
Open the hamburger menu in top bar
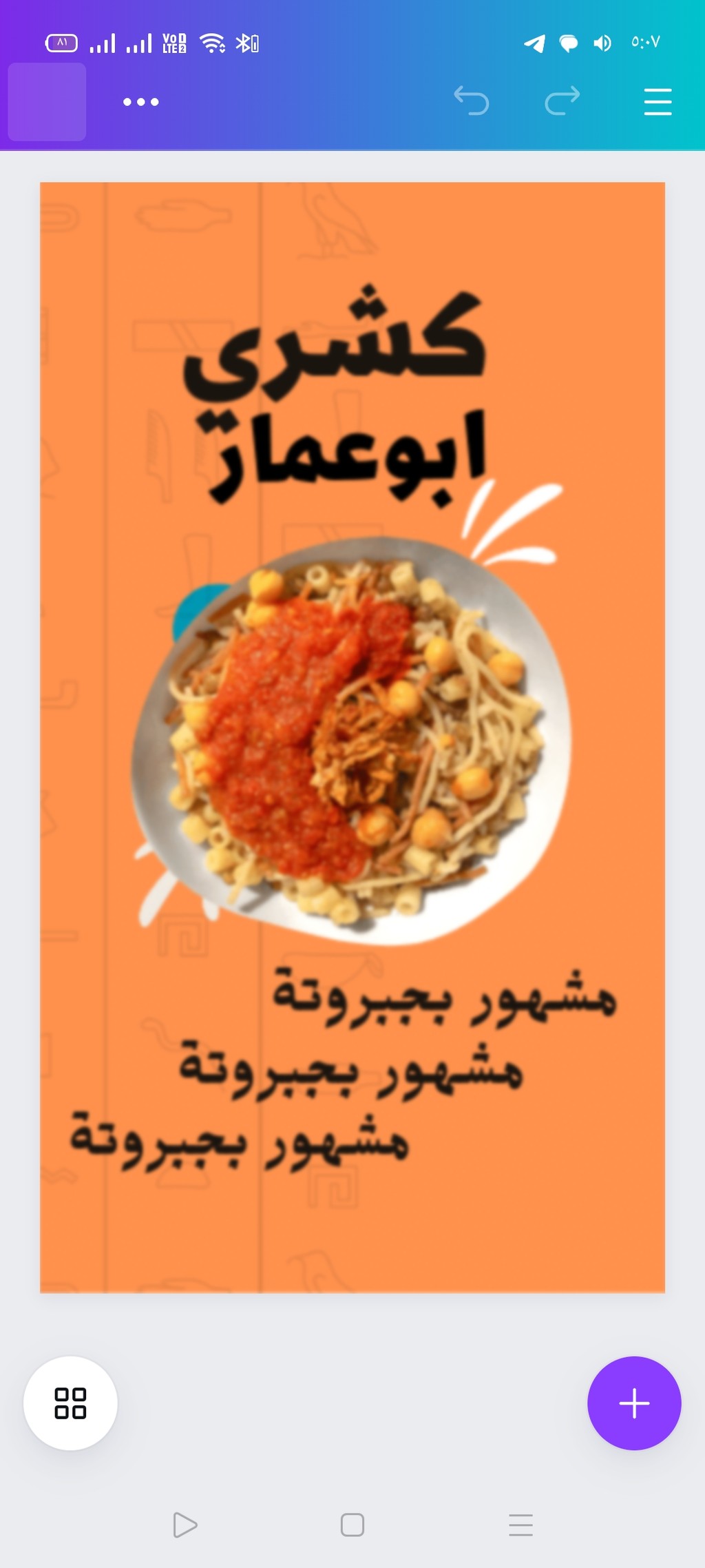(x=657, y=102)
